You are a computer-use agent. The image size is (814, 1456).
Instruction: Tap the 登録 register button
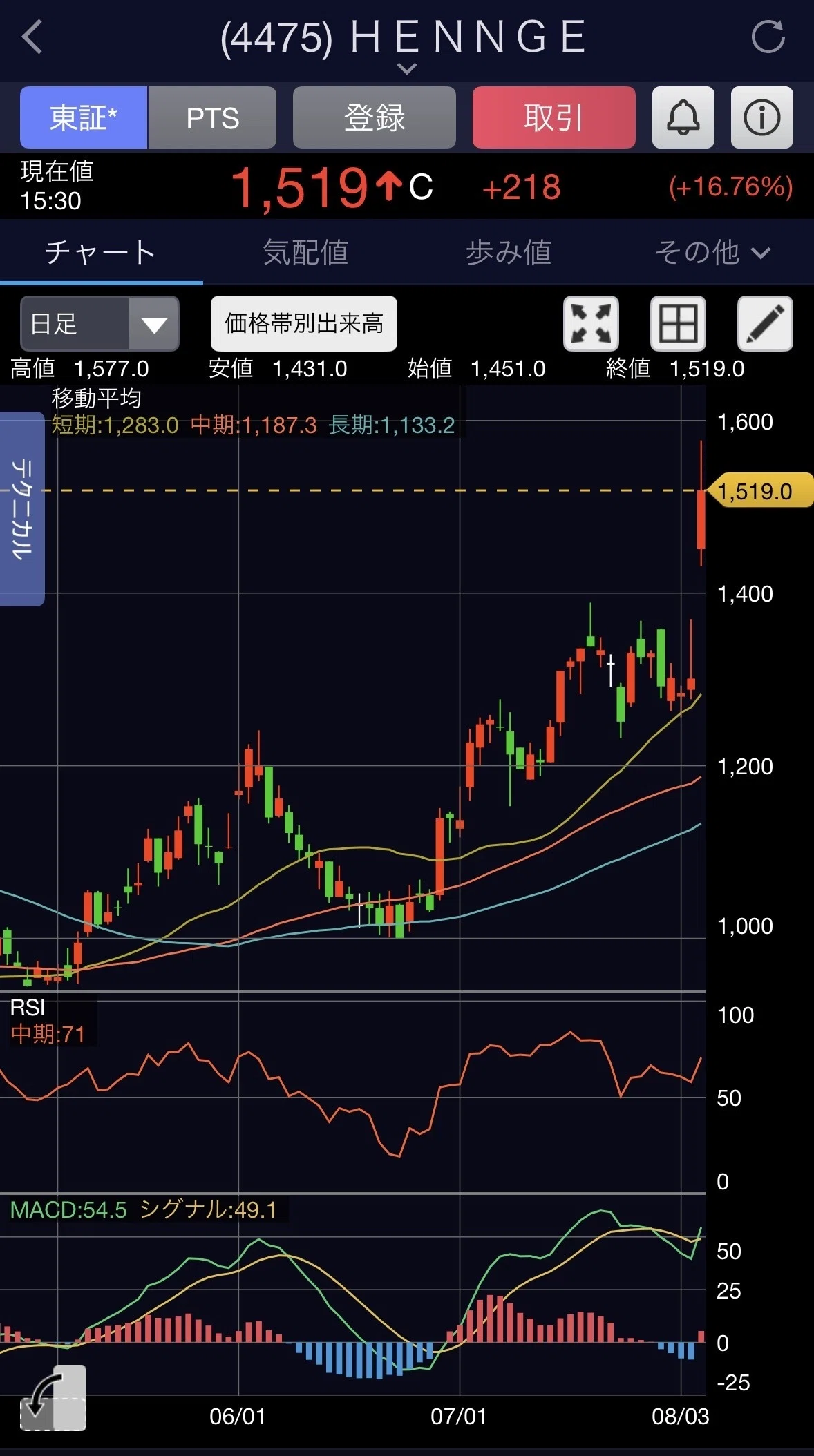point(375,117)
